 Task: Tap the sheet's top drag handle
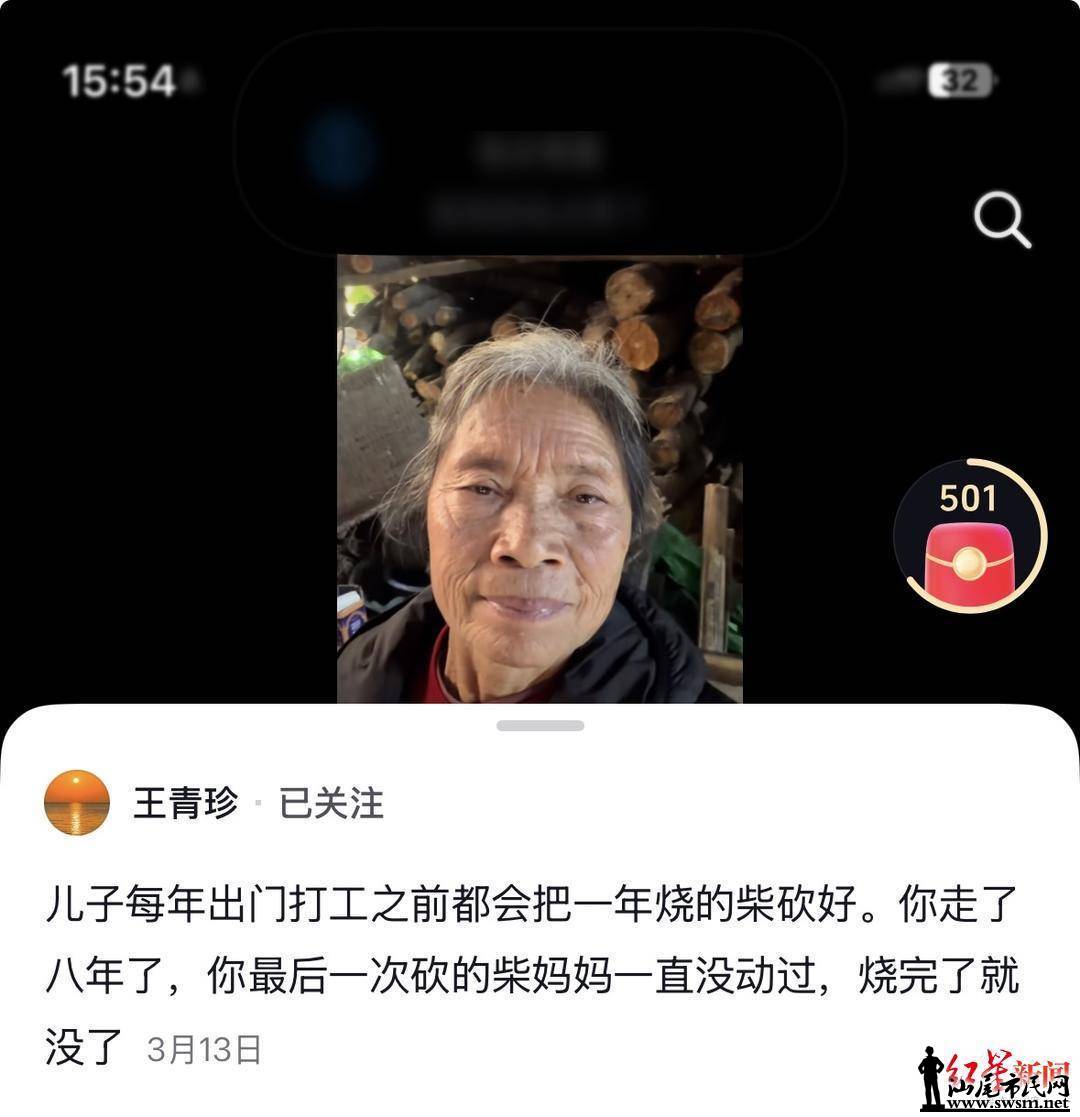tap(540, 725)
